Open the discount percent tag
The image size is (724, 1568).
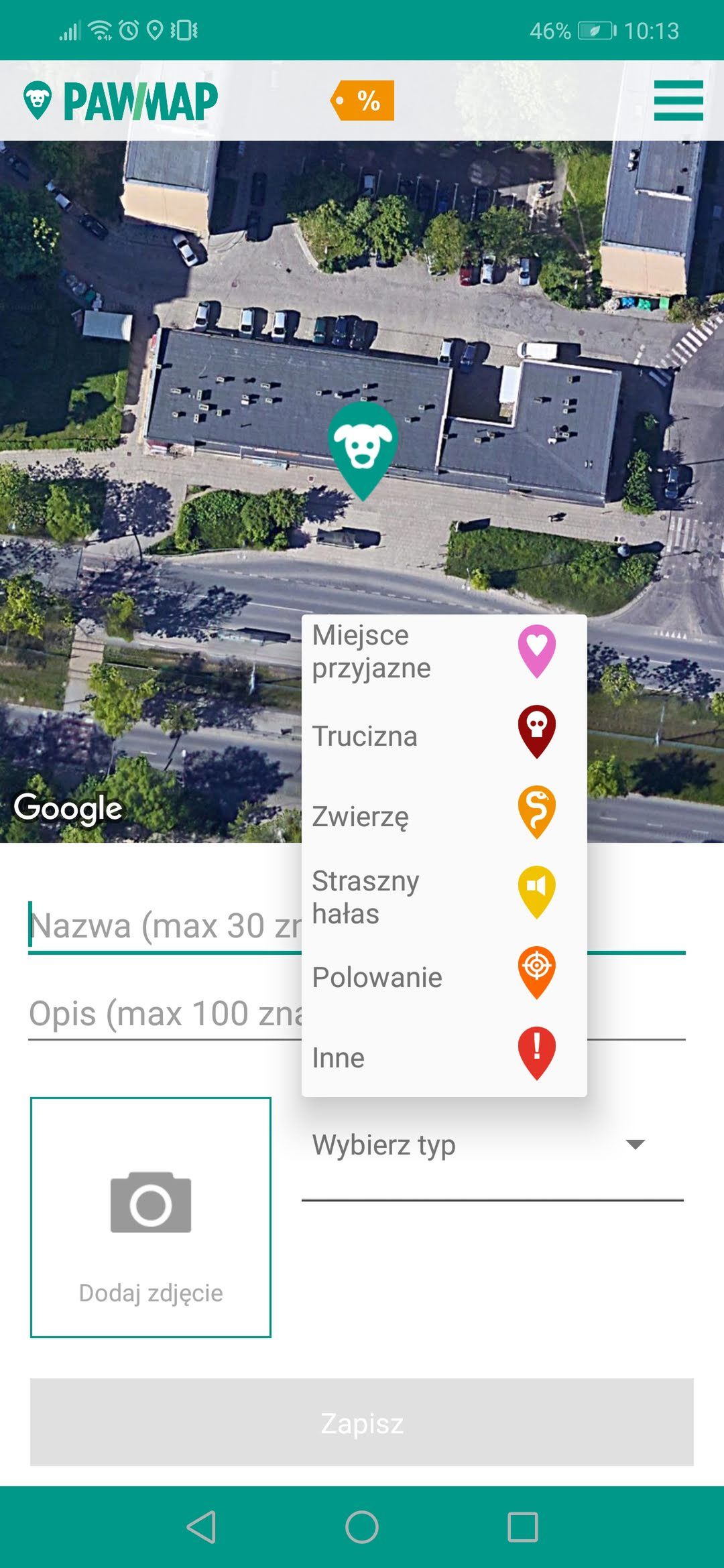[x=362, y=101]
